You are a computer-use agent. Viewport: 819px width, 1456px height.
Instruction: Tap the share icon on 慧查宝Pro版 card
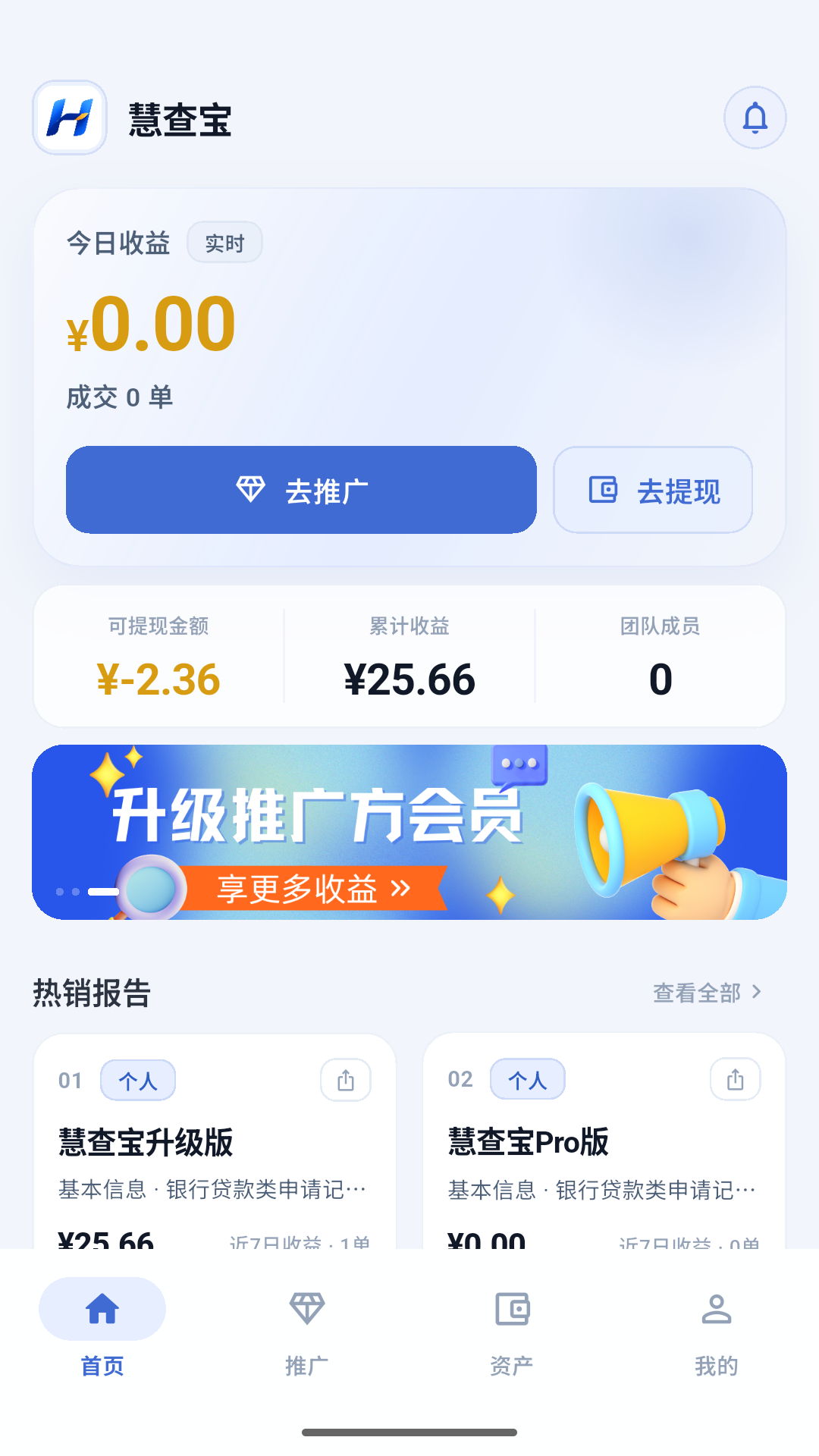point(735,1080)
